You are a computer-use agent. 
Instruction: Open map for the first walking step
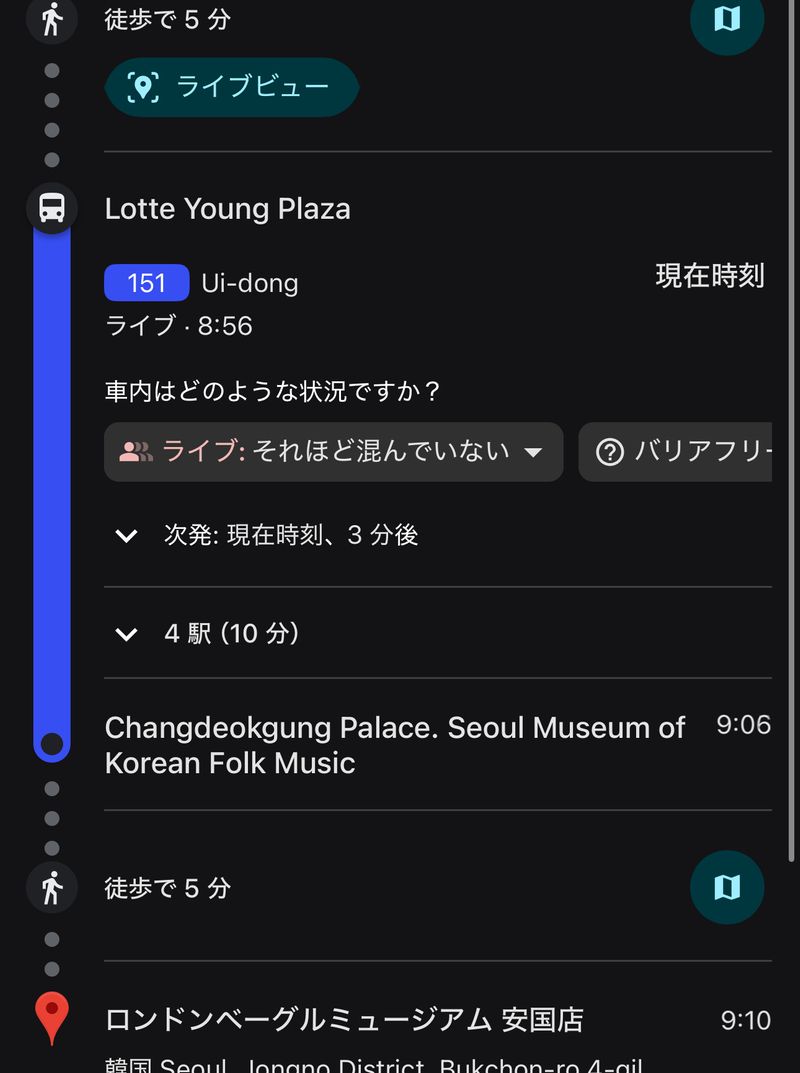[x=727, y=18]
